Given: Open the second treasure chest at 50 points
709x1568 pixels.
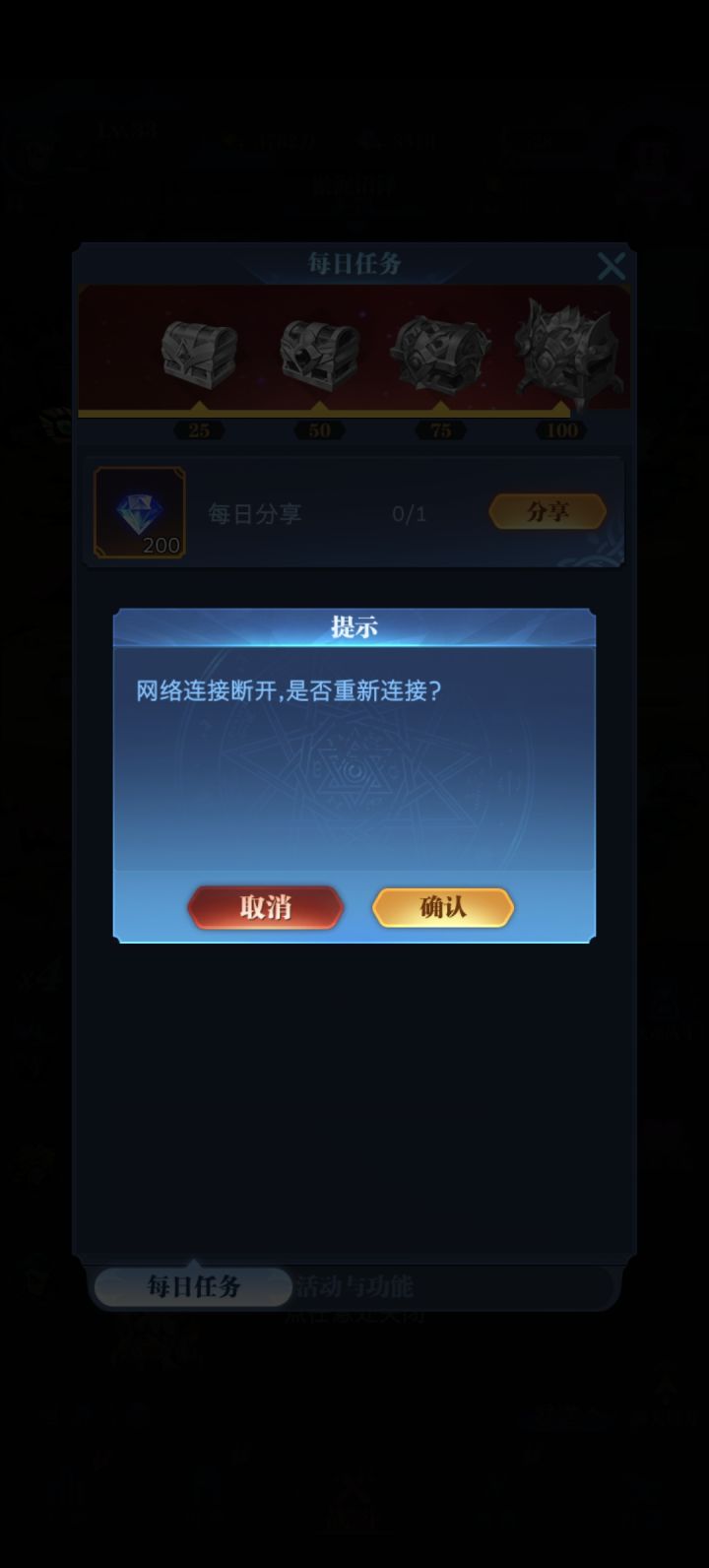Looking at the screenshot, I should point(318,355).
